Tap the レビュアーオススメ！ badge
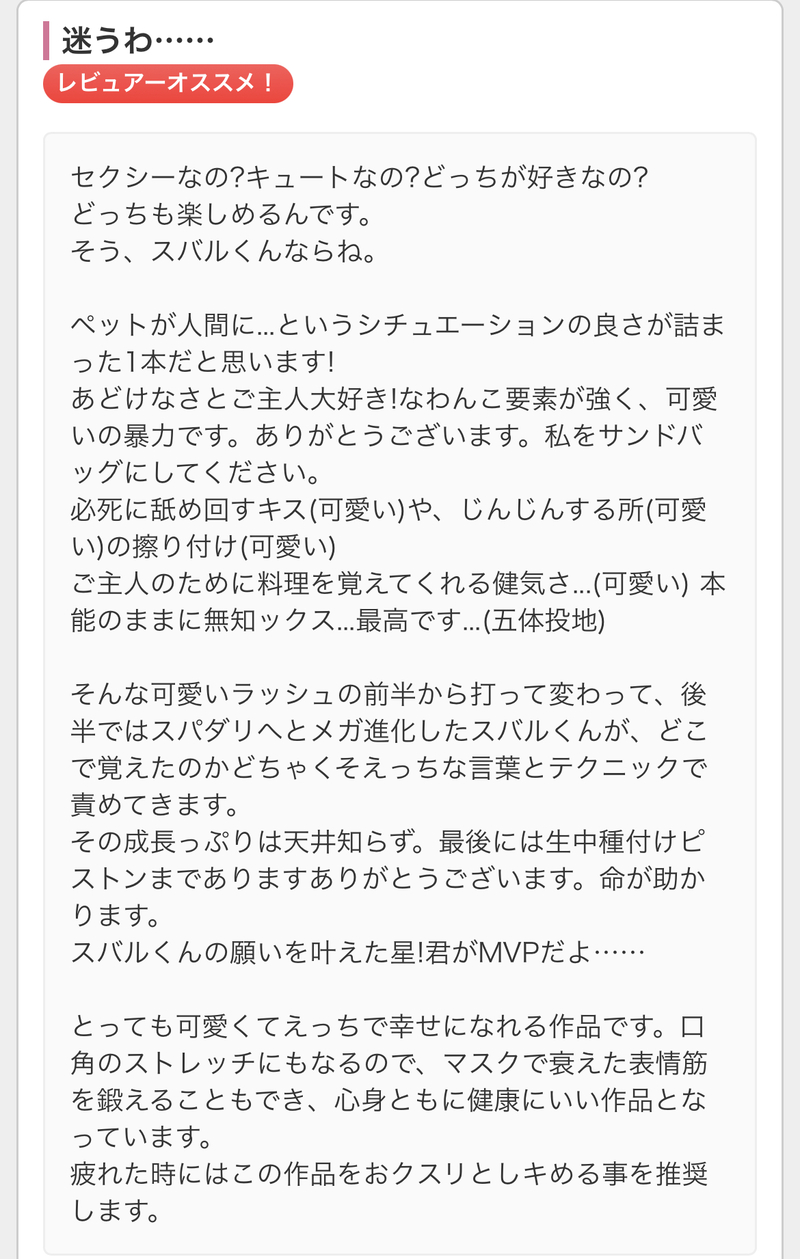This screenshot has width=800, height=1259. (168, 84)
